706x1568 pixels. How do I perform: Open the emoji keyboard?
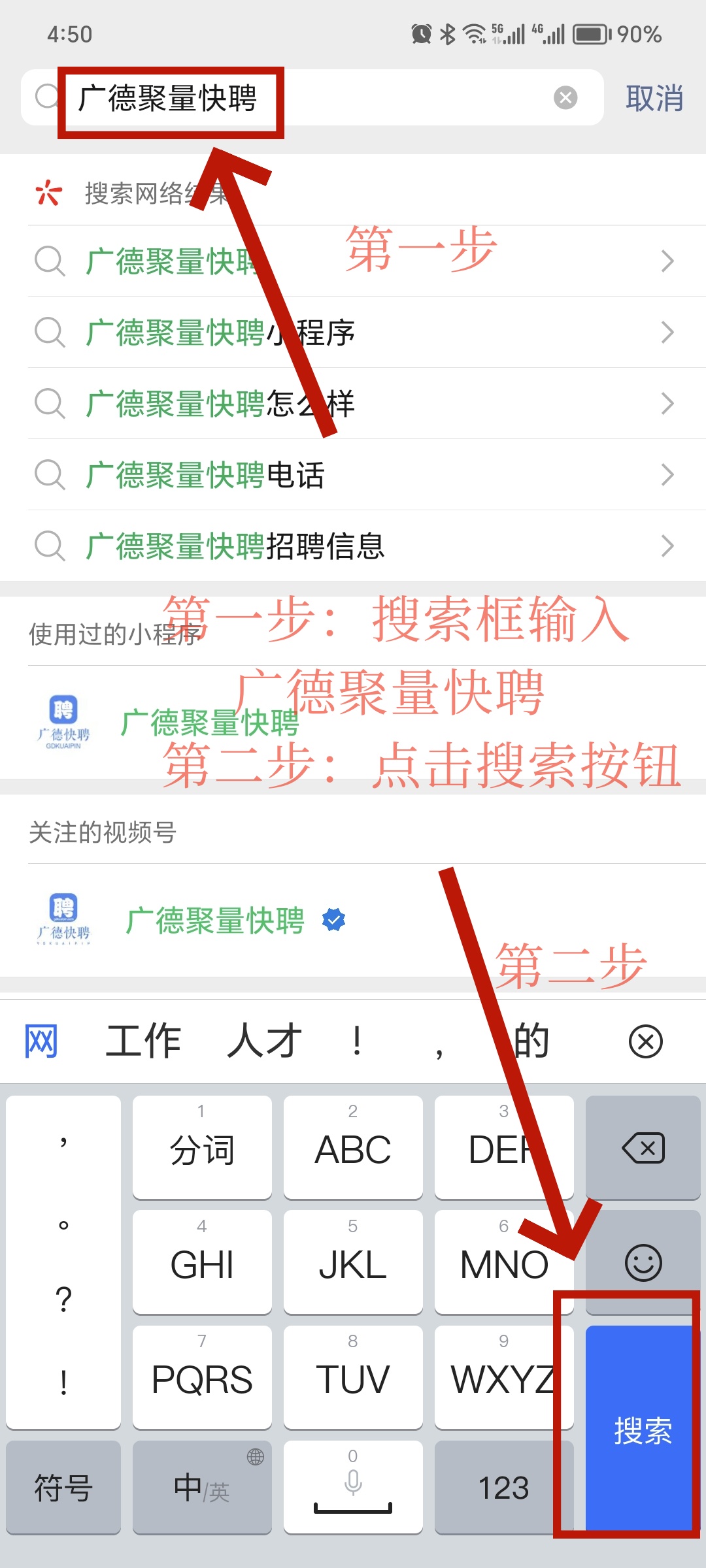pos(643,1262)
